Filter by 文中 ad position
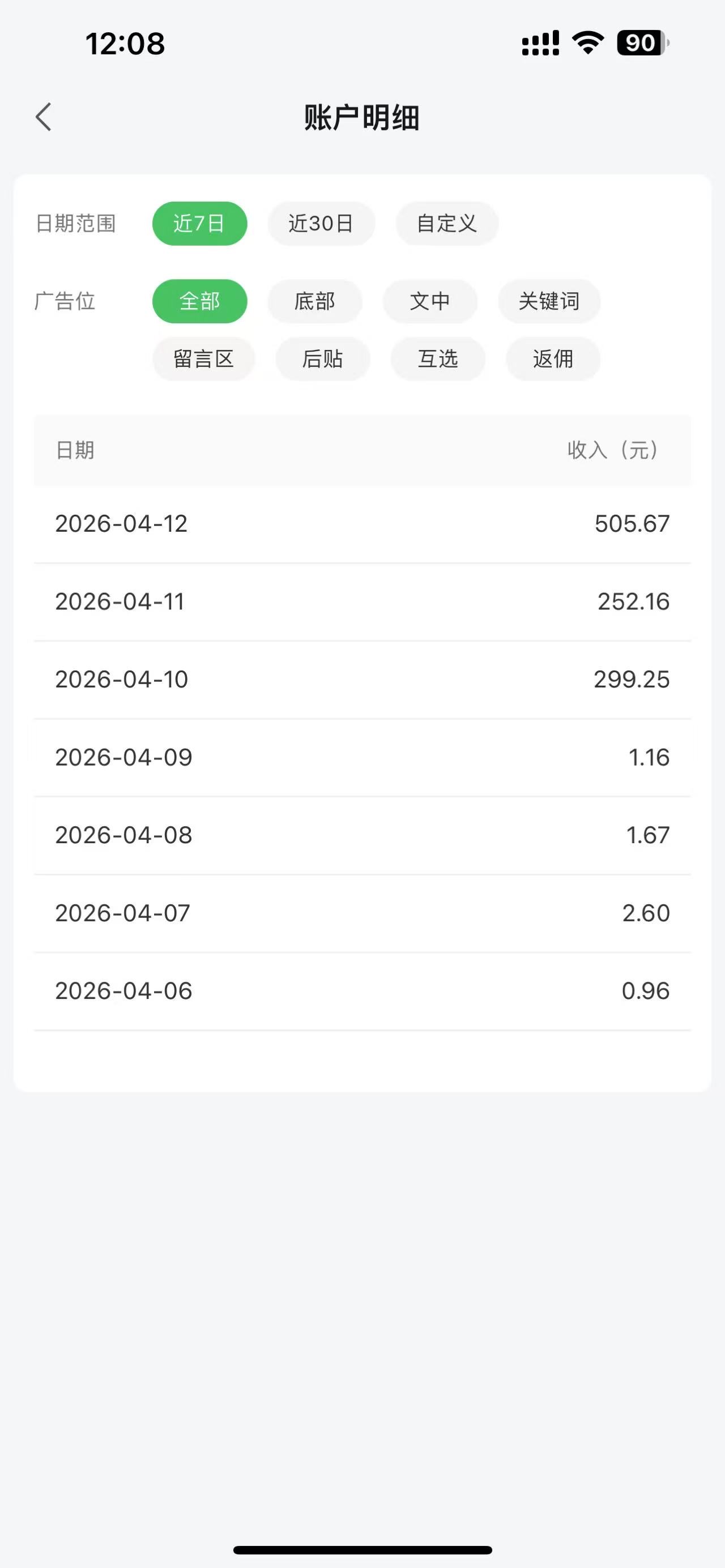This screenshot has width=725, height=1568. tap(430, 301)
